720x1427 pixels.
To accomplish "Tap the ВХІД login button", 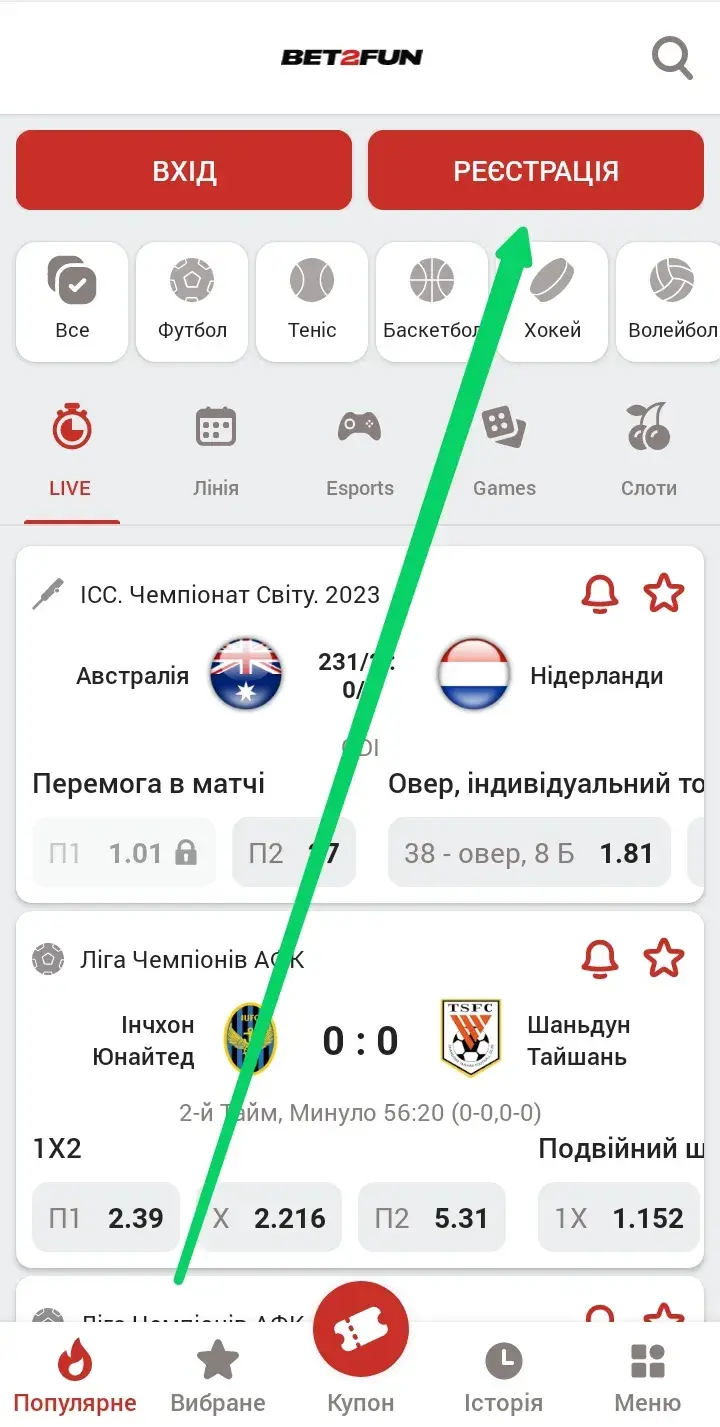I will [x=184, y=170].
